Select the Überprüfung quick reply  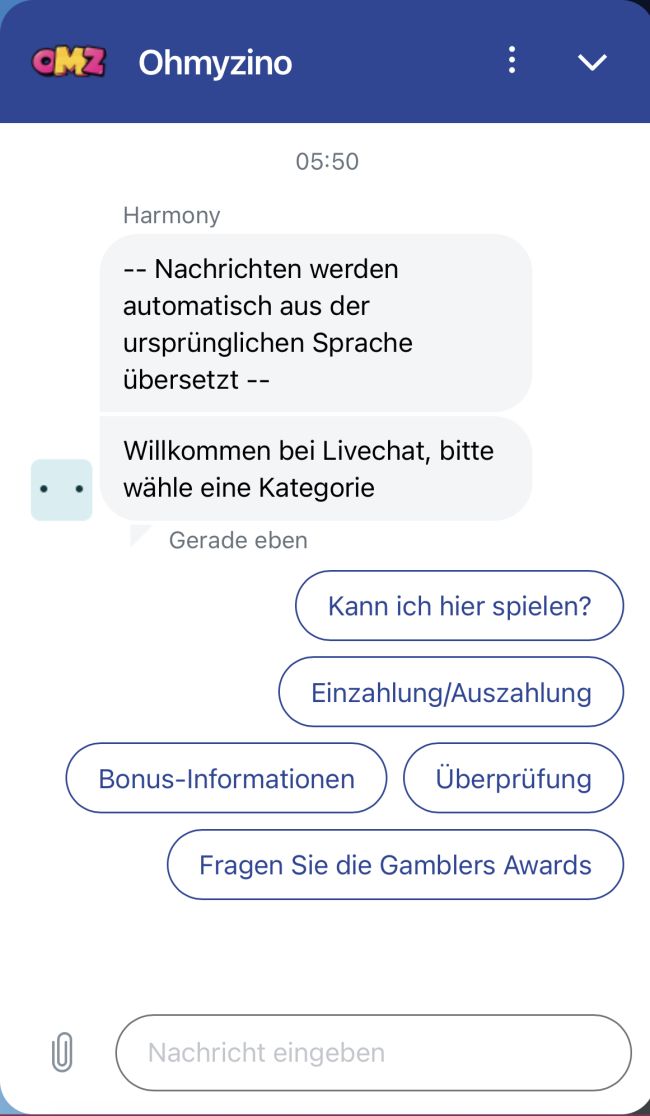(513, 778)
